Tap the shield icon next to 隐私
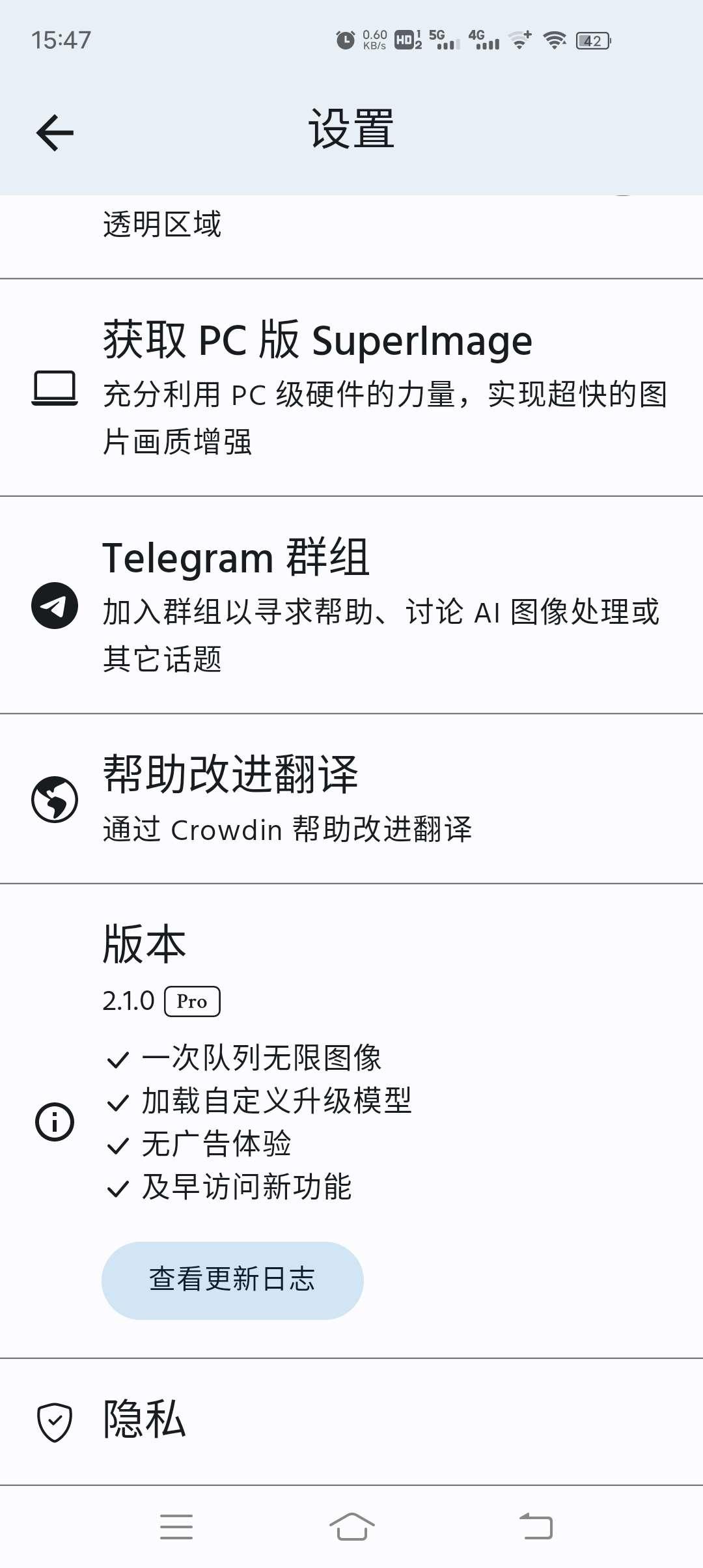The height and width of the screenshot is (1568, 703). click(55, 1421)
